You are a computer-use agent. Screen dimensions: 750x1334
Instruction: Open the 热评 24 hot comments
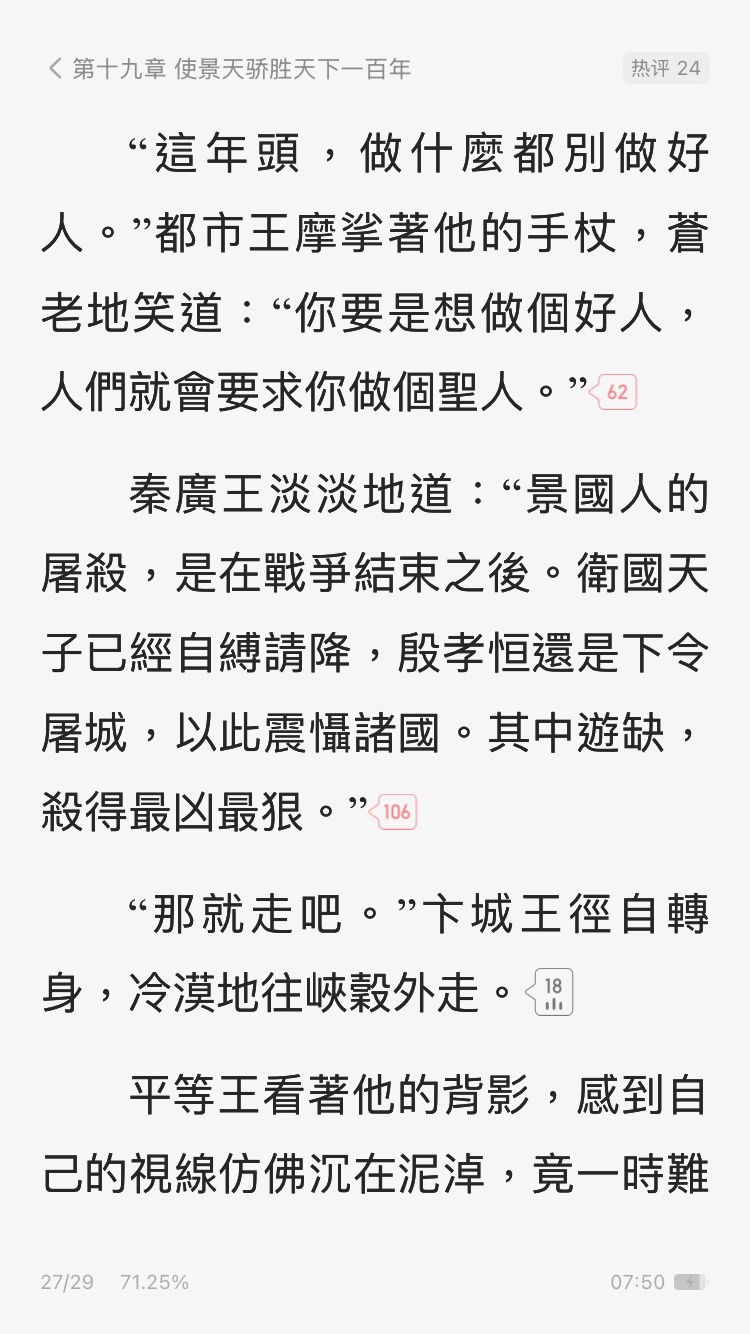(x=666, y=68)
